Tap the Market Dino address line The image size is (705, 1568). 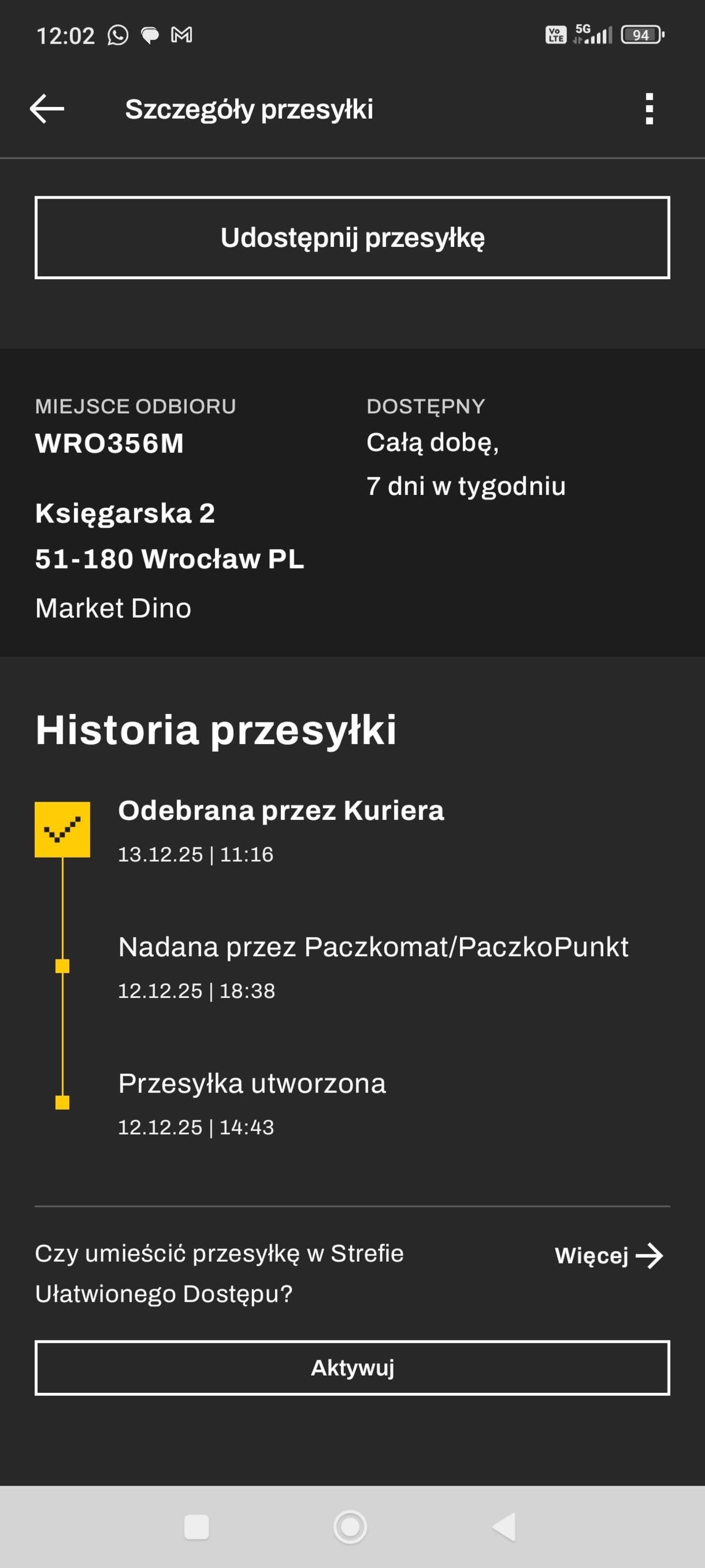coord(113,607)
